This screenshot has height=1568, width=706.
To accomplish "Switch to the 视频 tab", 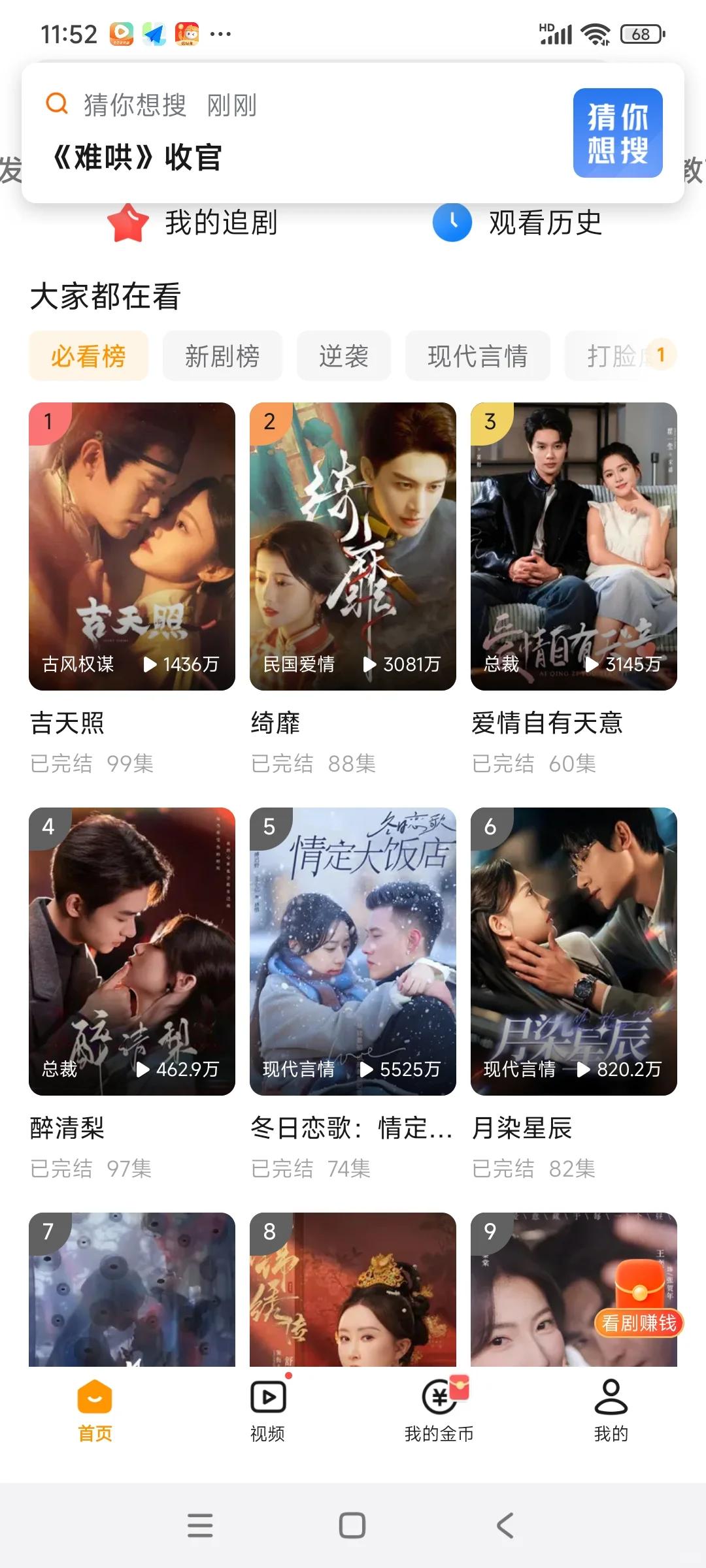I will 267,1411.
